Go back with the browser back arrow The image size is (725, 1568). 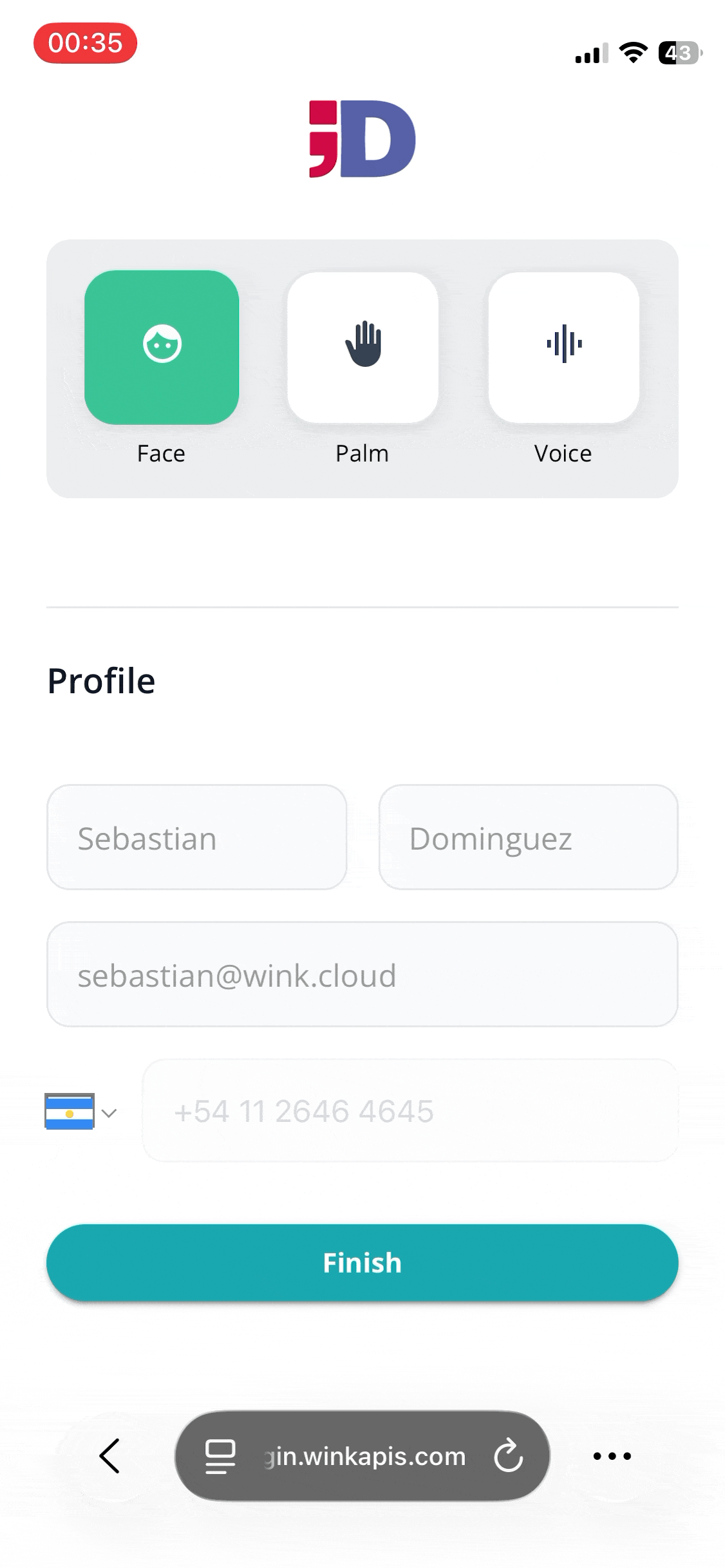(110, 1455)
